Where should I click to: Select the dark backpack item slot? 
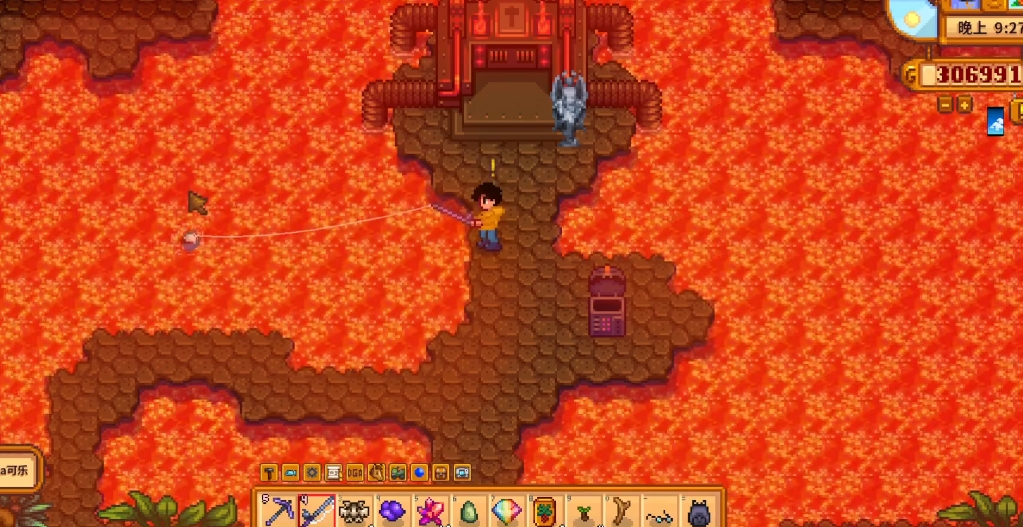(698, 512)
